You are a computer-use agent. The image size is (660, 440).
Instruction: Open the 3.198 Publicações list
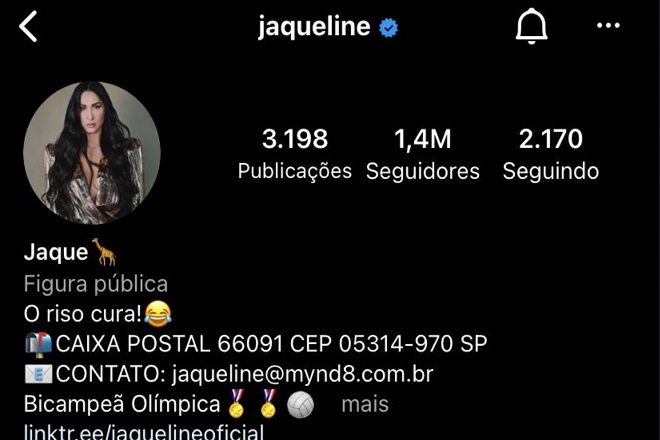pos(295,153)
